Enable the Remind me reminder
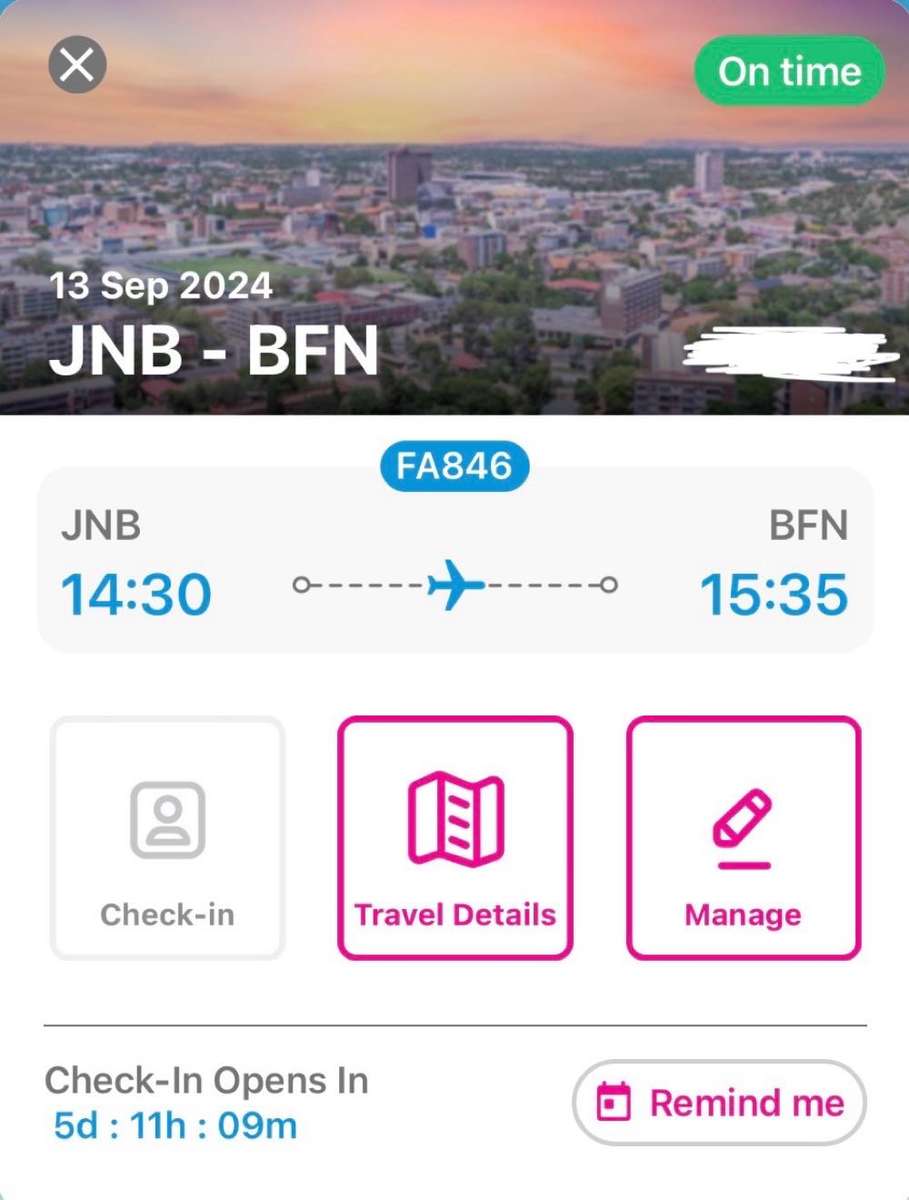This screenshot has width=909, height=1200. (718, 1103)
